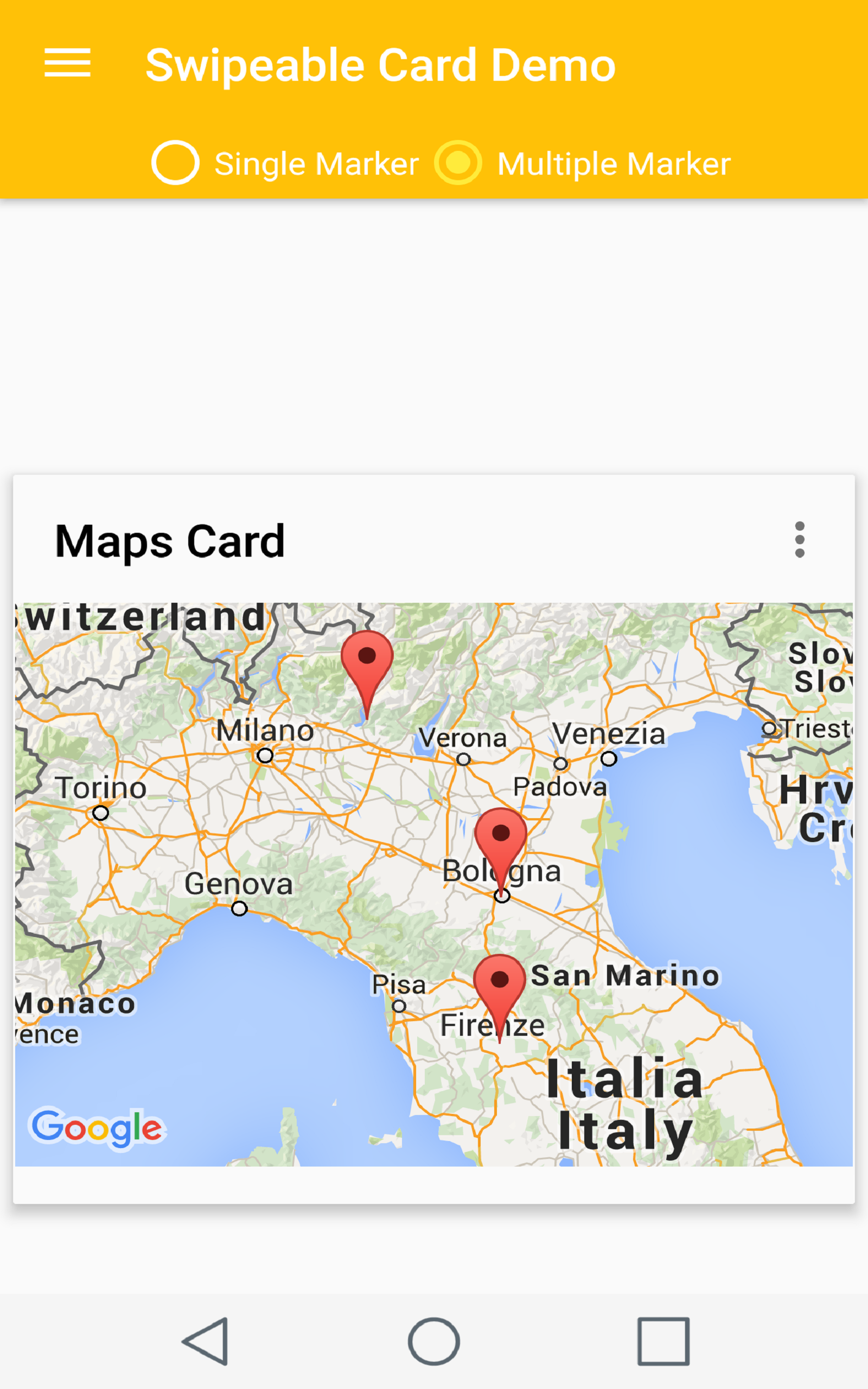Open the hamburger drawer menu
Viewport: 868px width, 1389px height.
[67, 63]
